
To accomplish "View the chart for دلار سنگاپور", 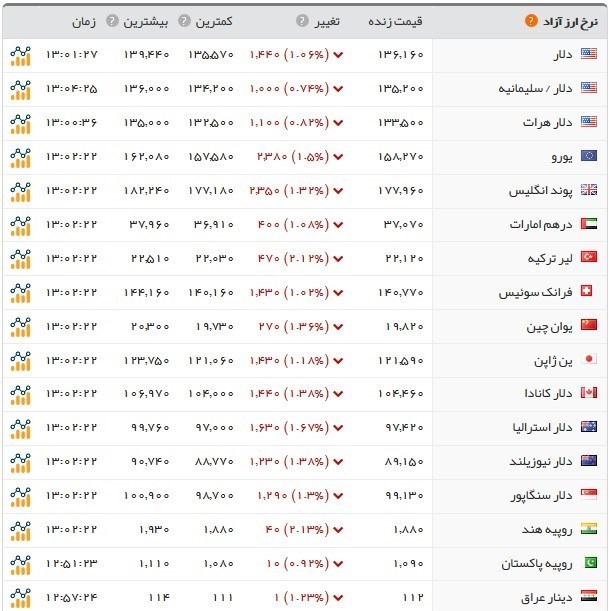I will pos(21,497).
